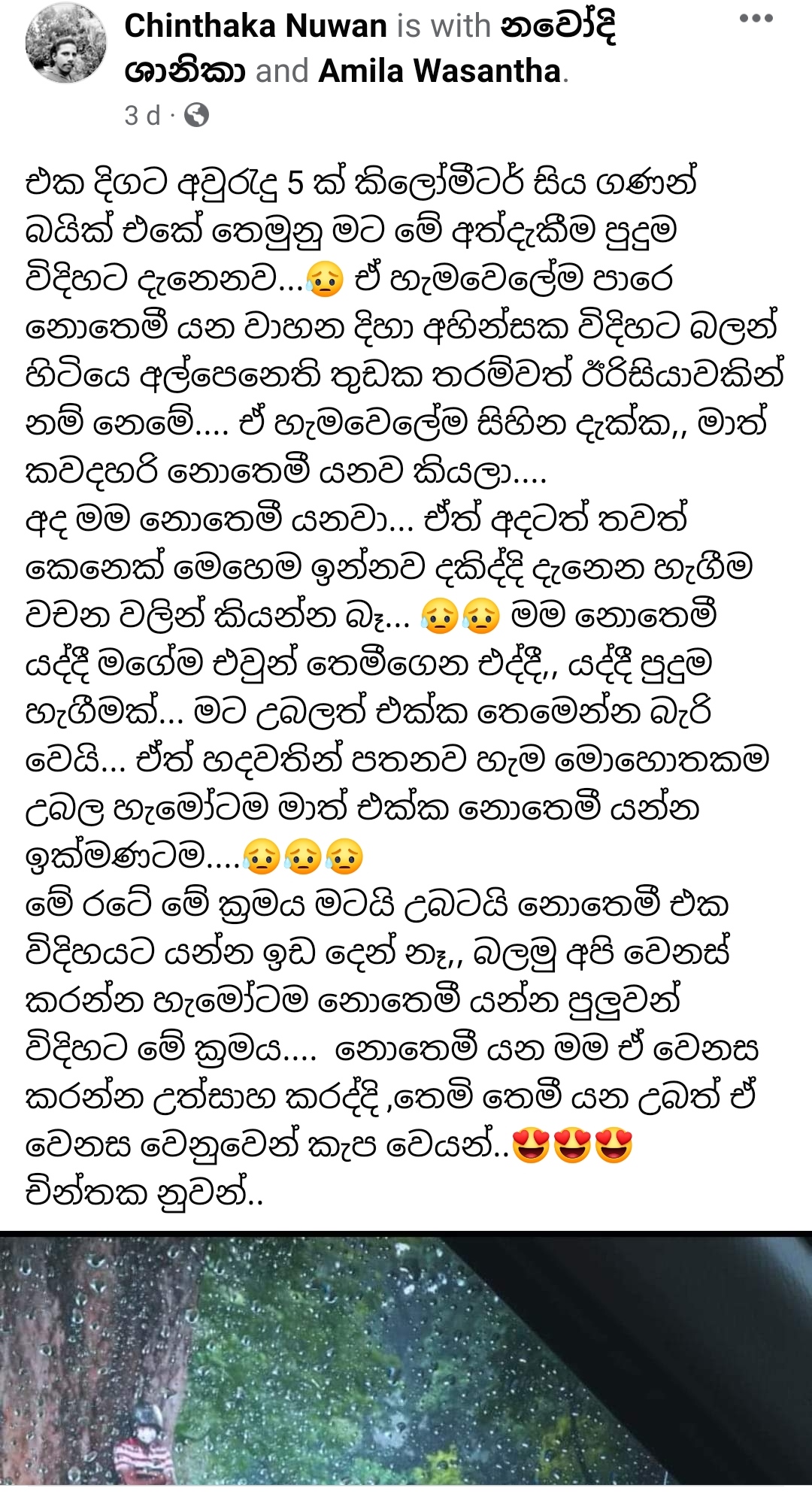The image size is (812, 1497).
Task: Open tagged profile Amila Wasantha
Action: point(440,71)
